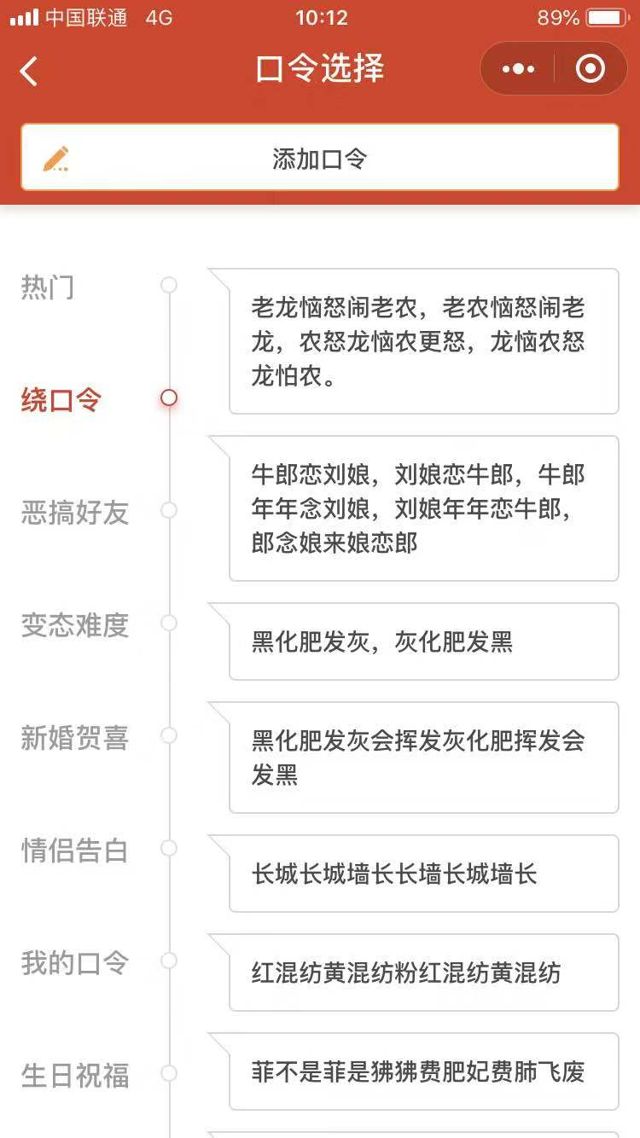The height and width of the screenshot is (1138, 640).
Task: Go back using the top-left arrow
Action: point(29,70)
